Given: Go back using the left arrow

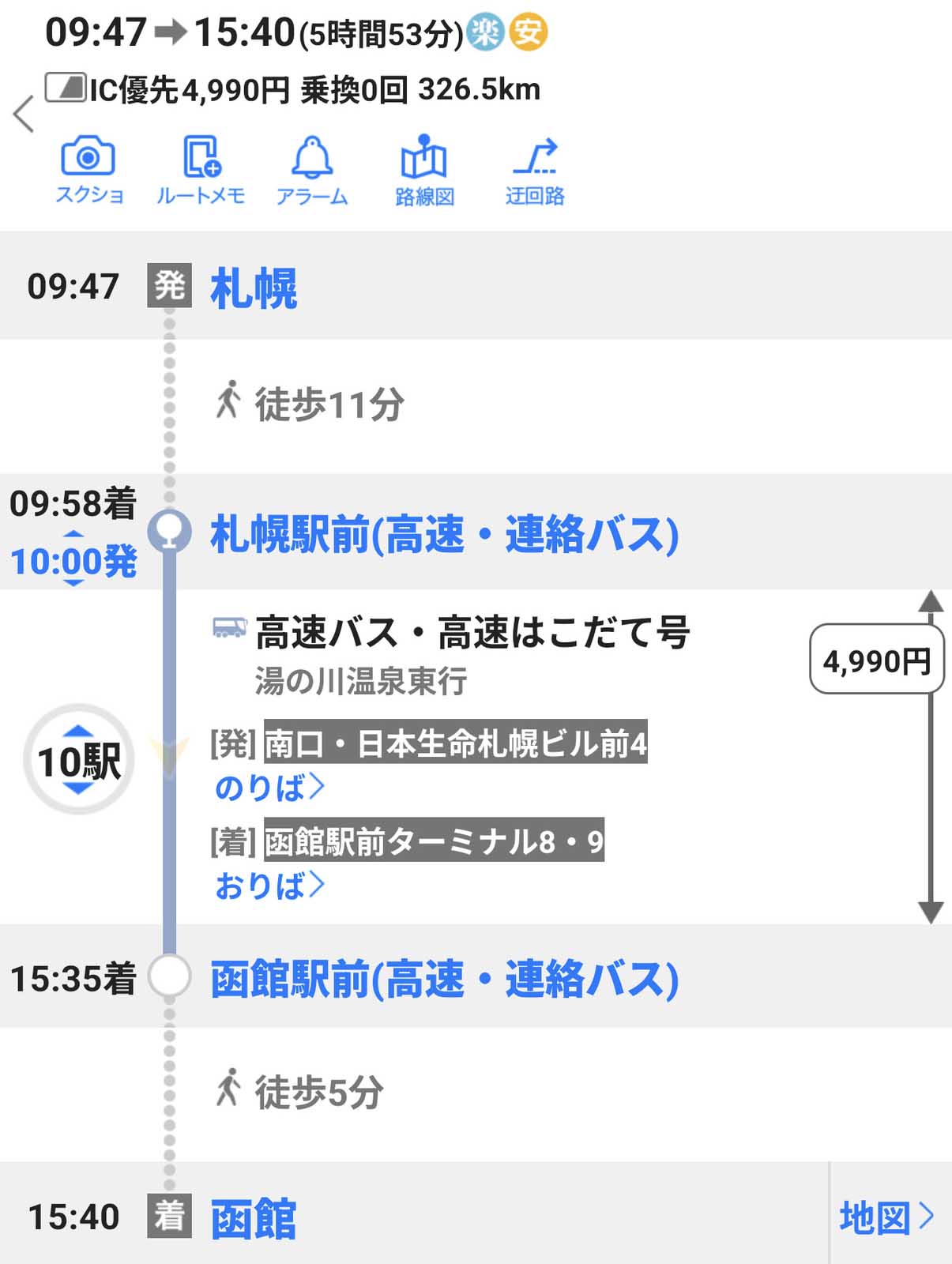Looking at the screenshot, I should click(x=24, y=115).
